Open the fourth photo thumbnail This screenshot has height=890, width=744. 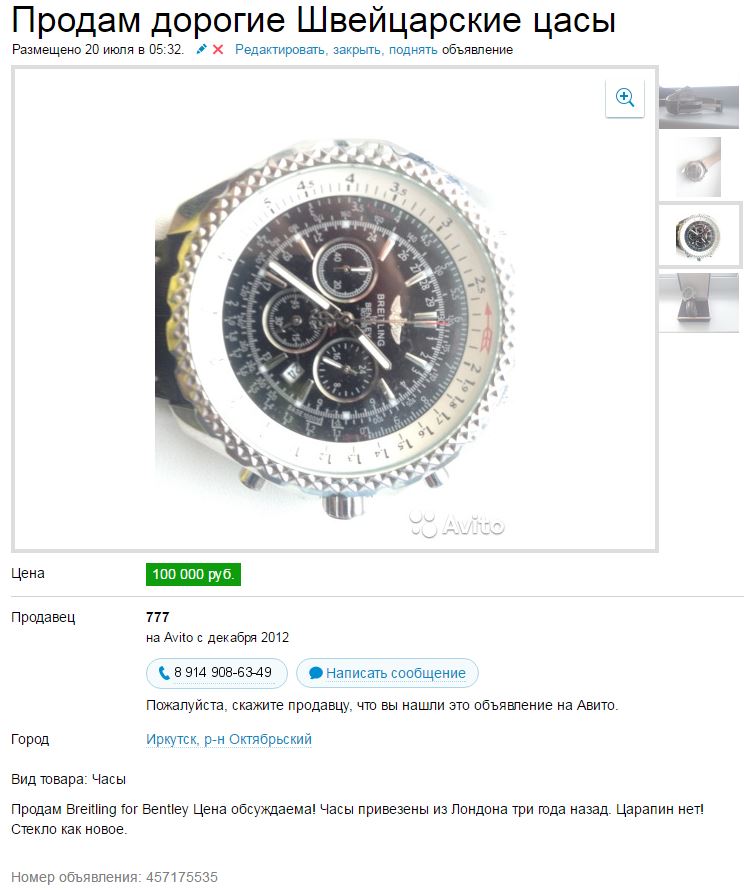coord(699,302)
